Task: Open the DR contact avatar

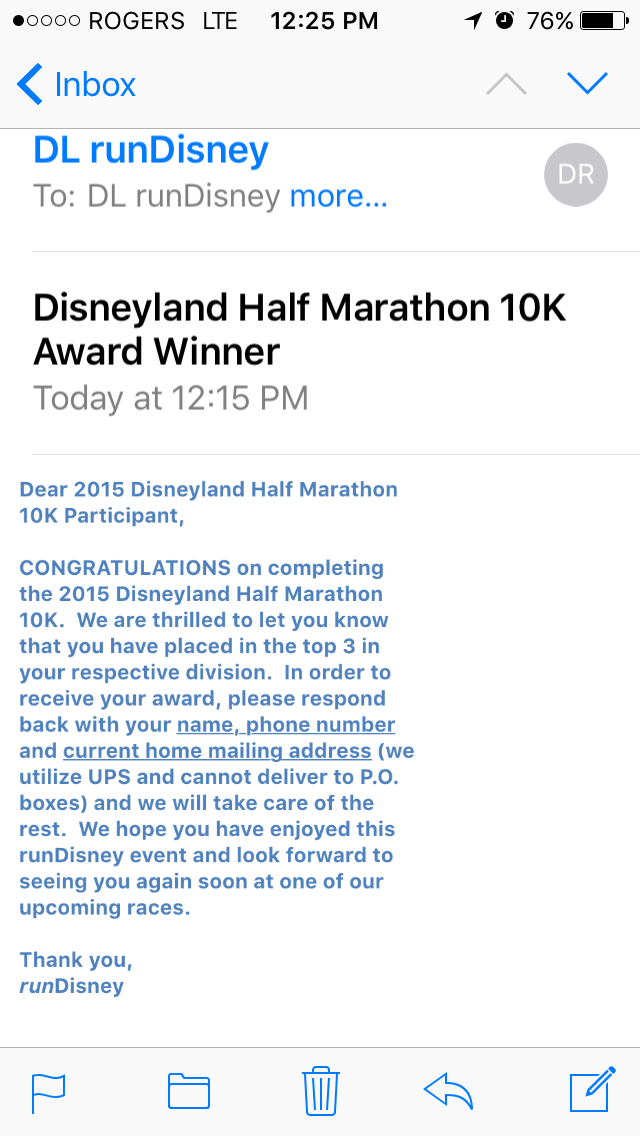Action: (576, 175)
